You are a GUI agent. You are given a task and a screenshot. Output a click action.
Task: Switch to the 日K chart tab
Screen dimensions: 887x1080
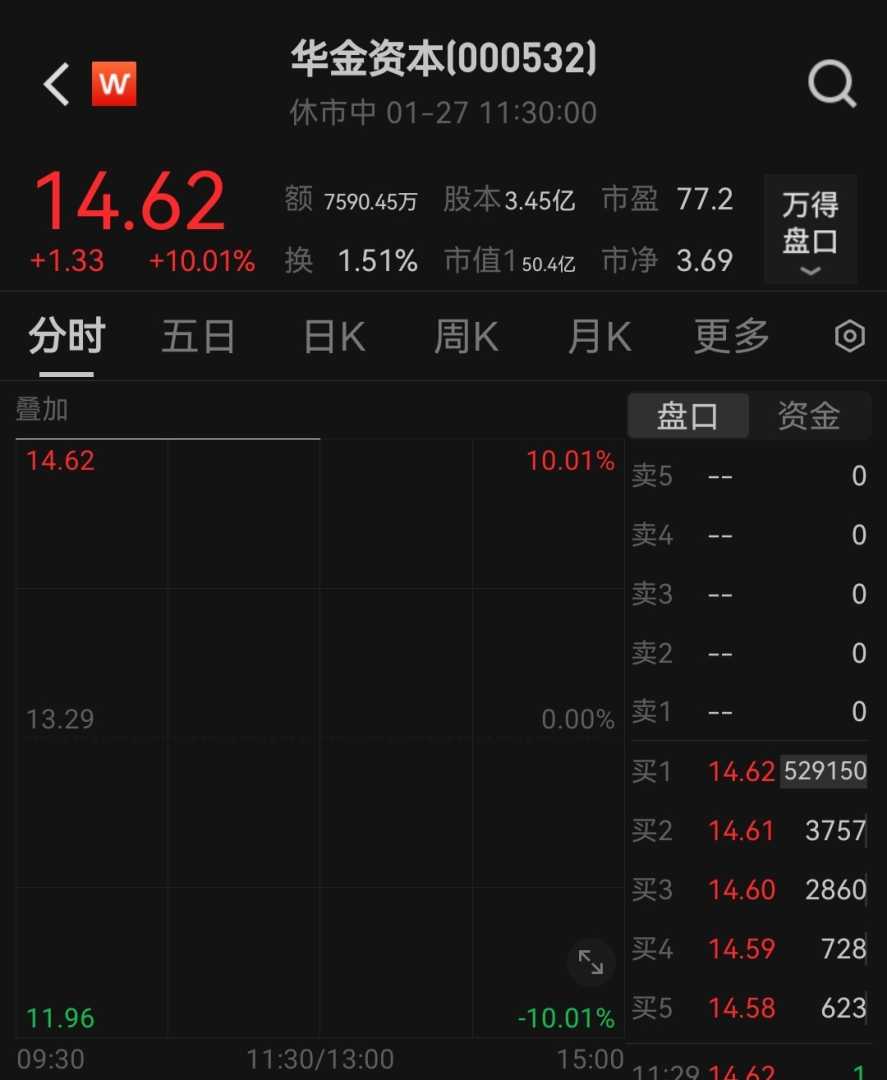(334, 338)
